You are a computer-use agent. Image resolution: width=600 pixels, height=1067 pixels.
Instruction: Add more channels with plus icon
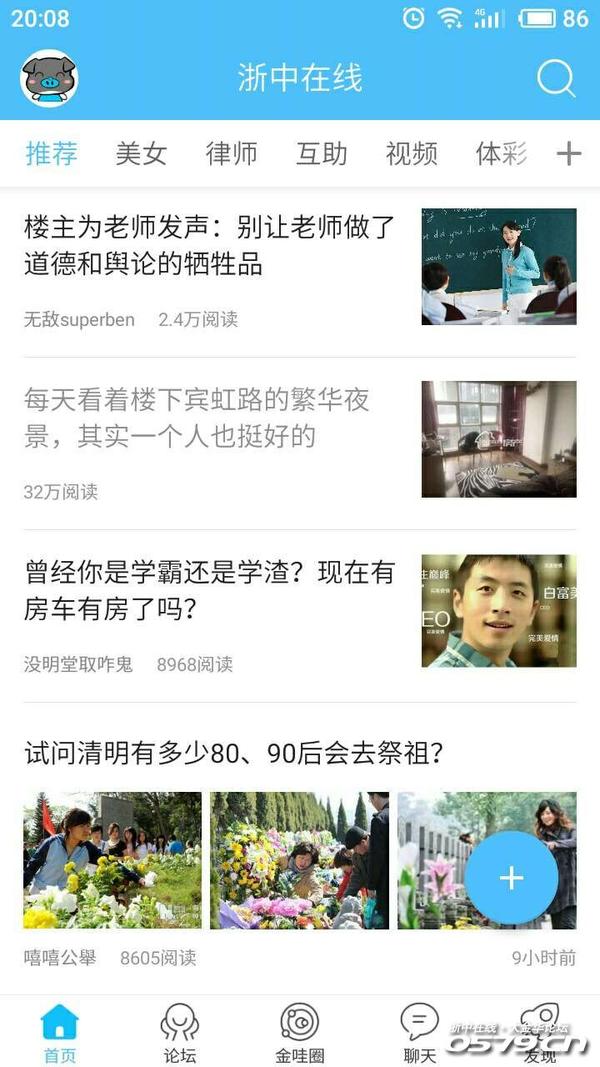coord(568,153)
